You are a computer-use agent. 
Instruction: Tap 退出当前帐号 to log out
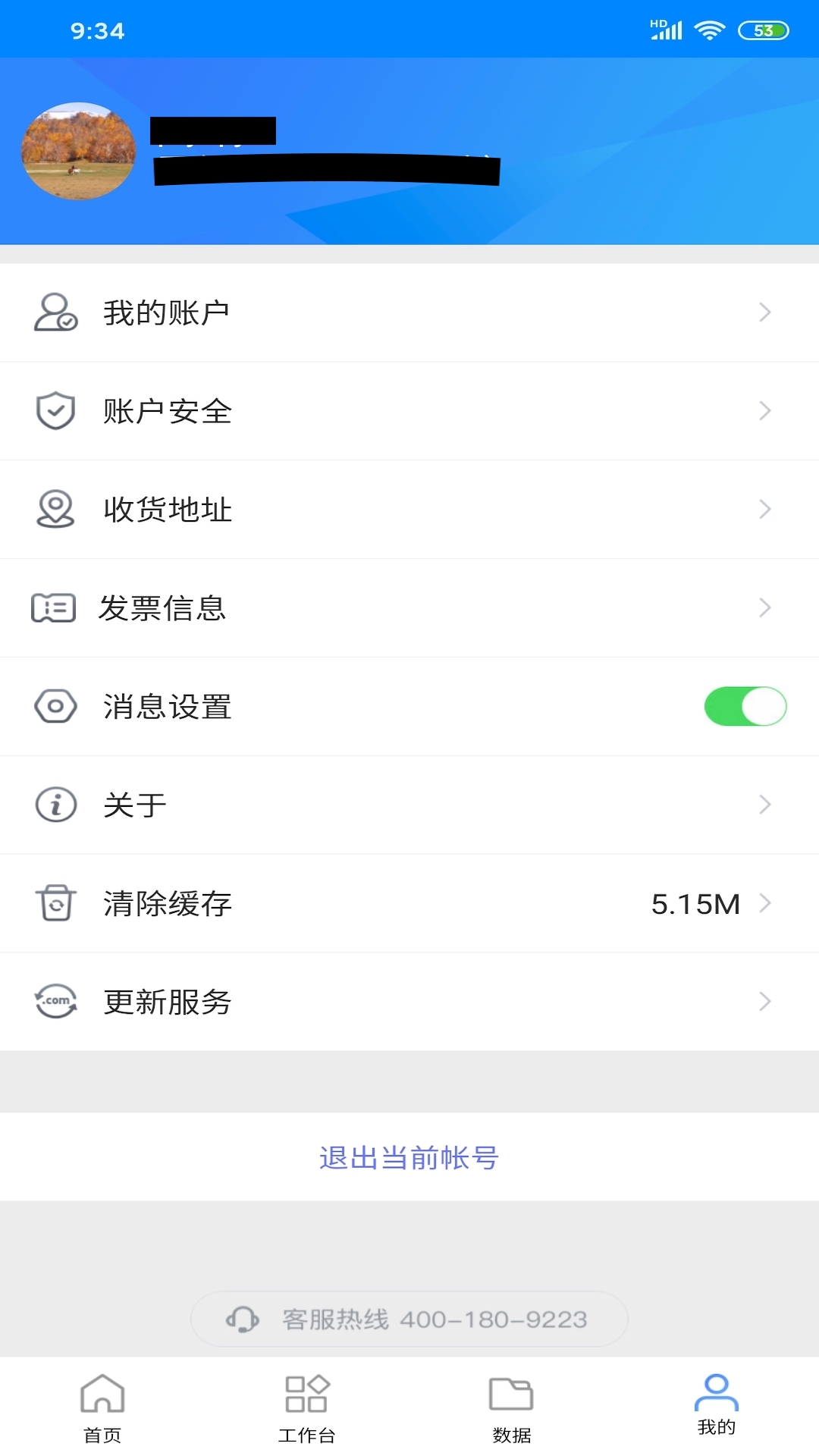pyautogui.click(x=409, y=1158)
